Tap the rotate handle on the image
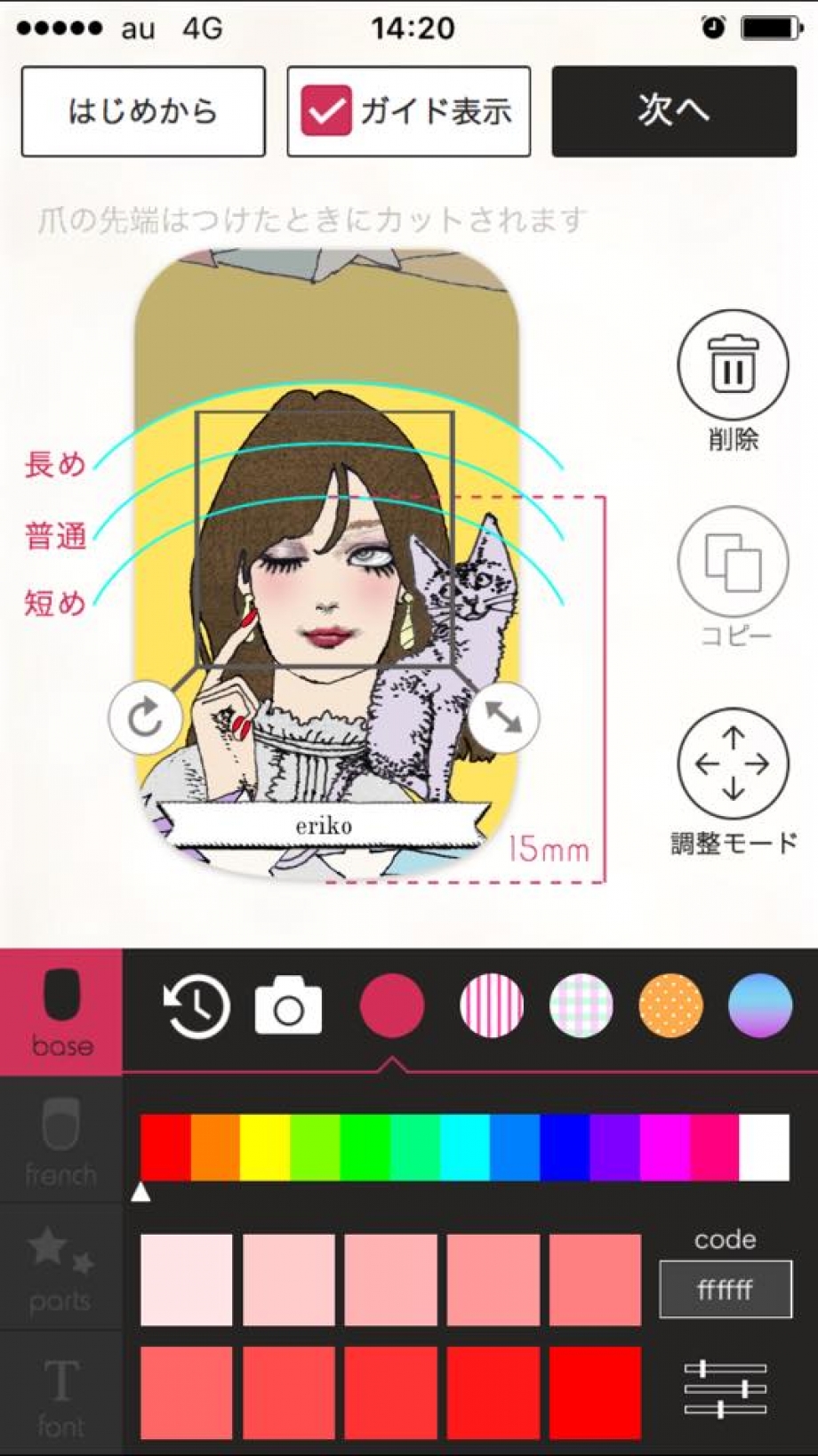 coord(145,717)
